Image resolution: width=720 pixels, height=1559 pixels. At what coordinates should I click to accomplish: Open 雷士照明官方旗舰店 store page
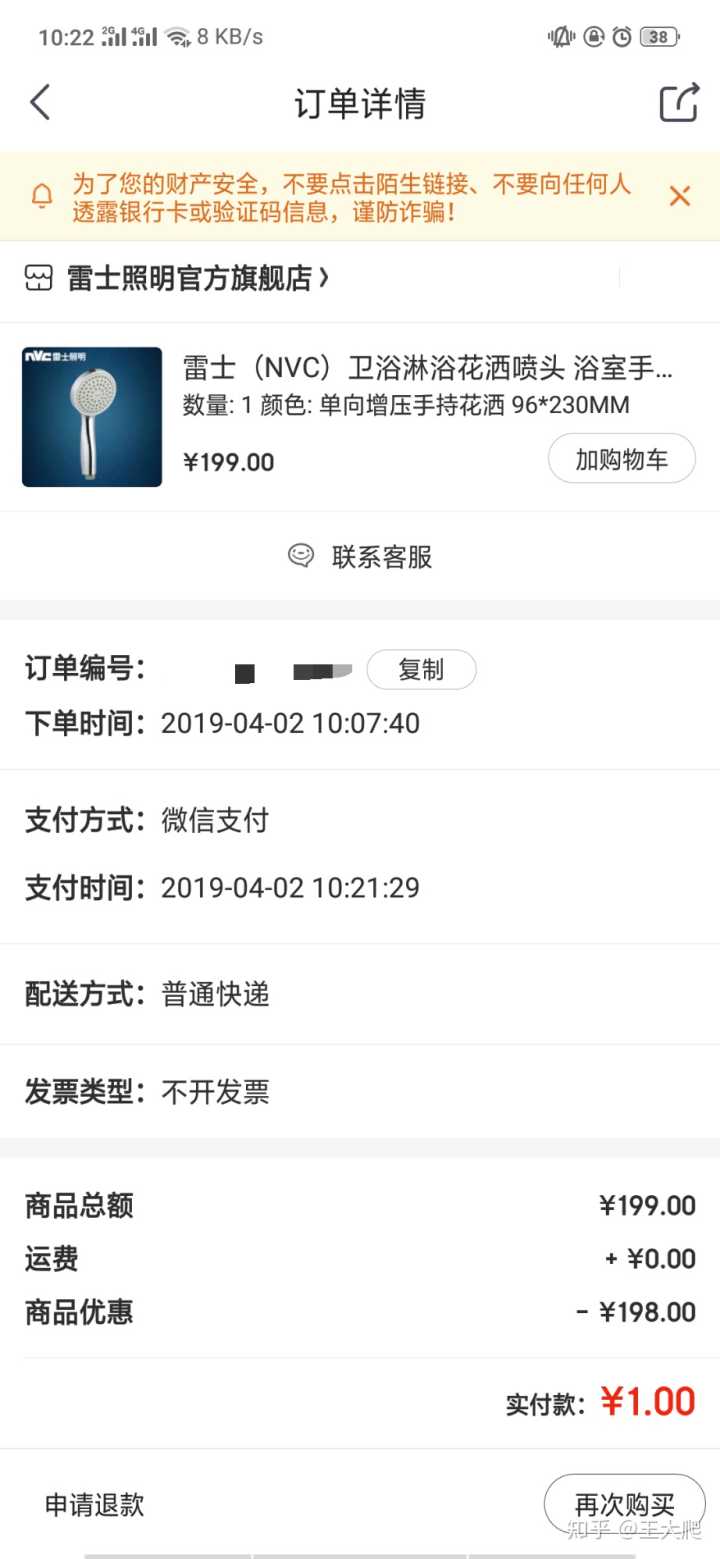[x=190, y=279]
